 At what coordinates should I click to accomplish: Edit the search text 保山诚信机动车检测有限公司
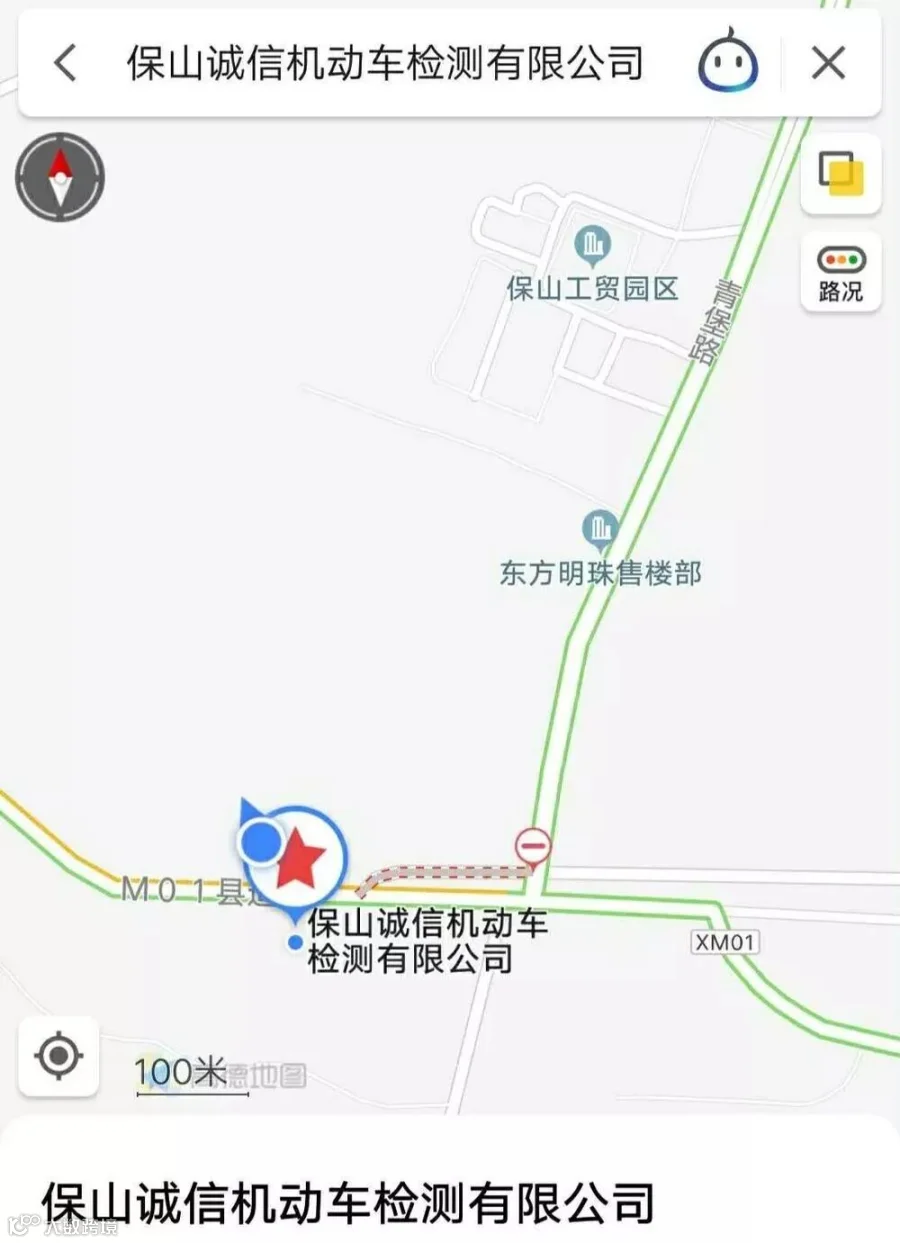385,64
